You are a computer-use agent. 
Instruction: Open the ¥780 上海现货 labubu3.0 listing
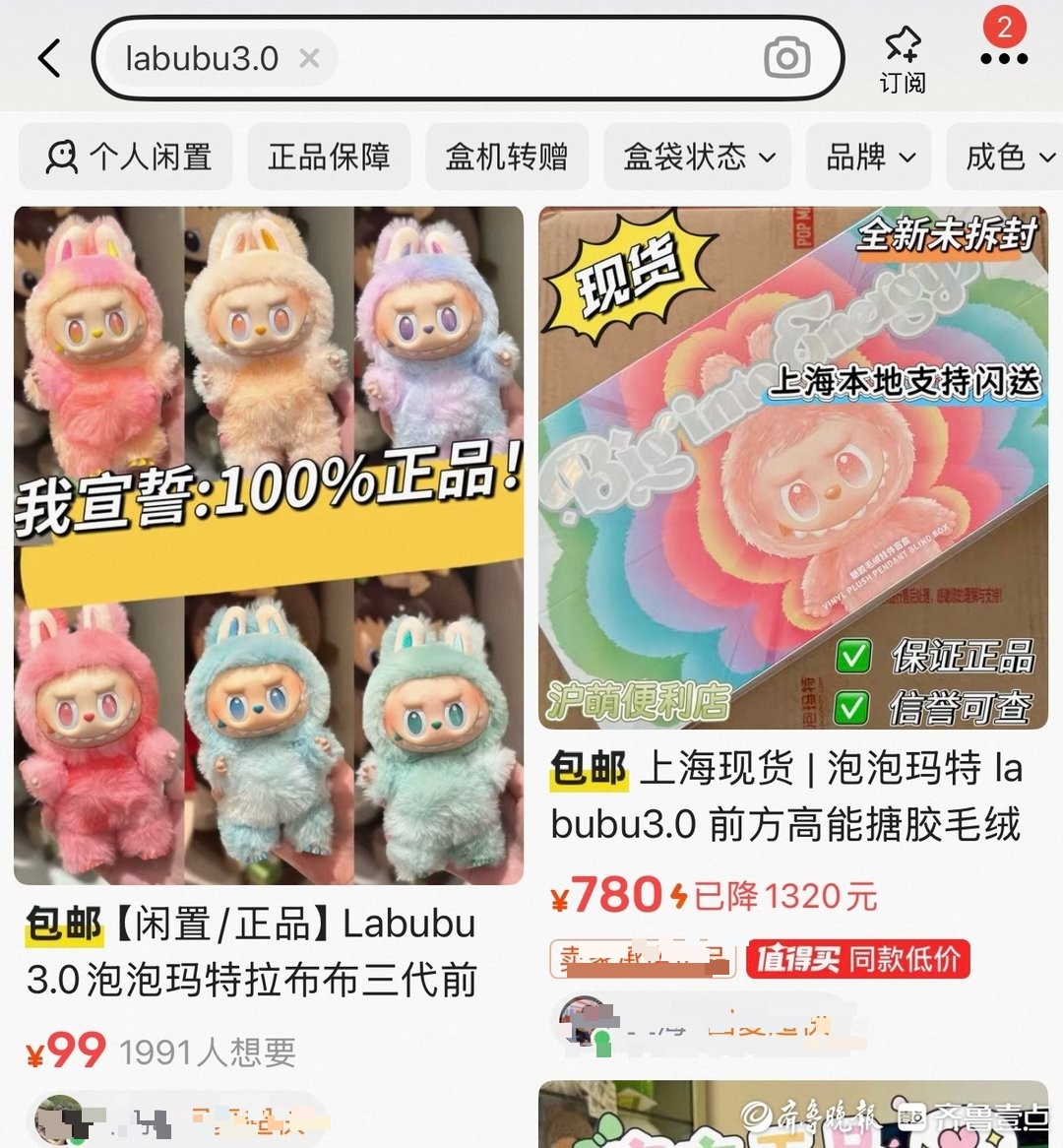coord(792,467)
